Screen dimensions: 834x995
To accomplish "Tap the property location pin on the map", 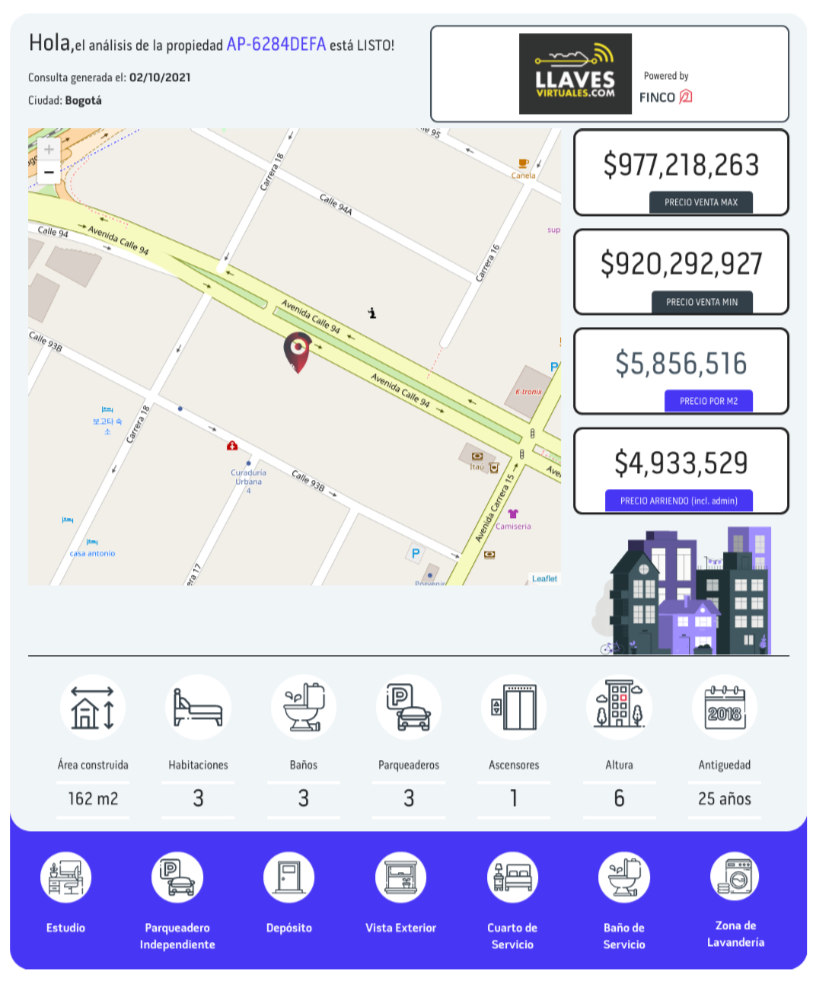I will click(x=296, y=351).
